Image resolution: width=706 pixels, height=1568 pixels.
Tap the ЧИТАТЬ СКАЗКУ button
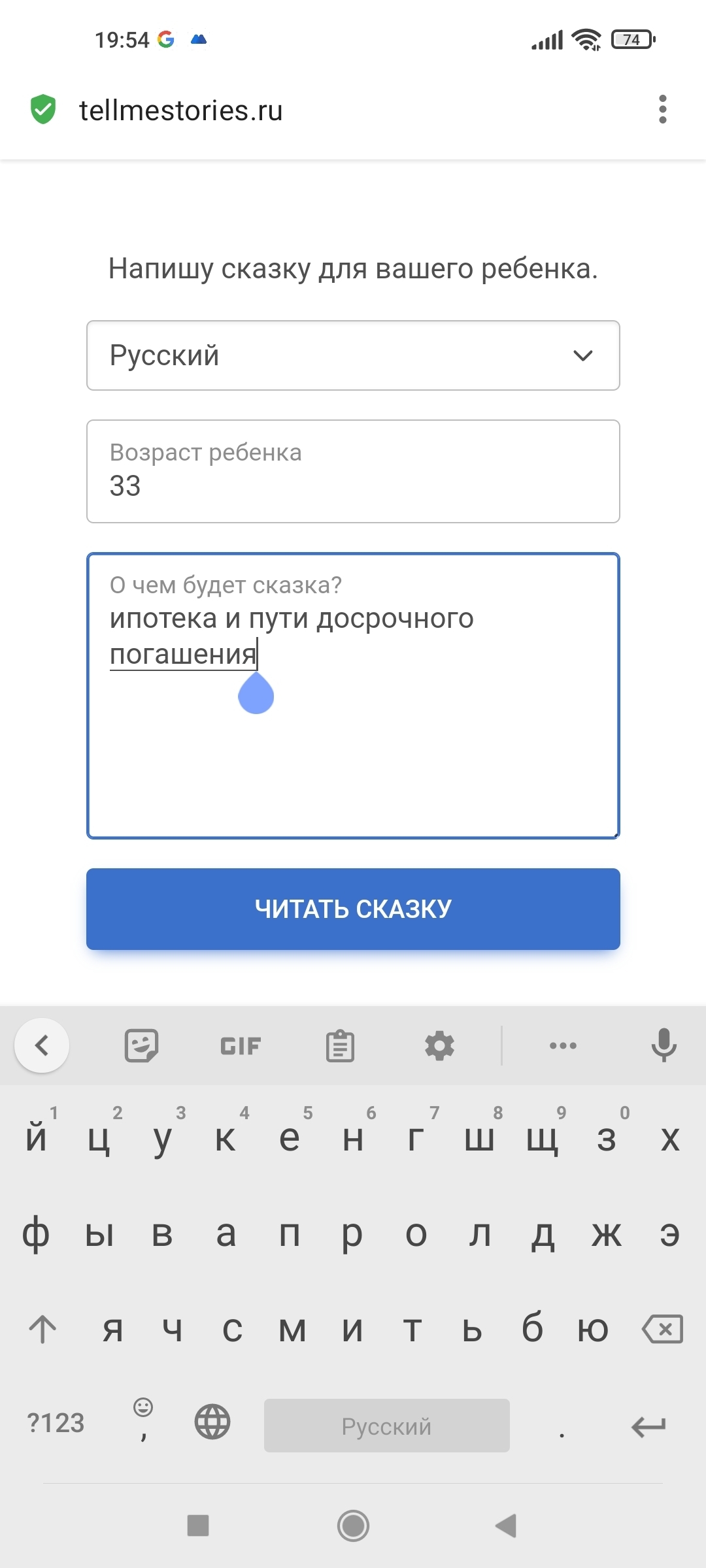click(353, 909)
